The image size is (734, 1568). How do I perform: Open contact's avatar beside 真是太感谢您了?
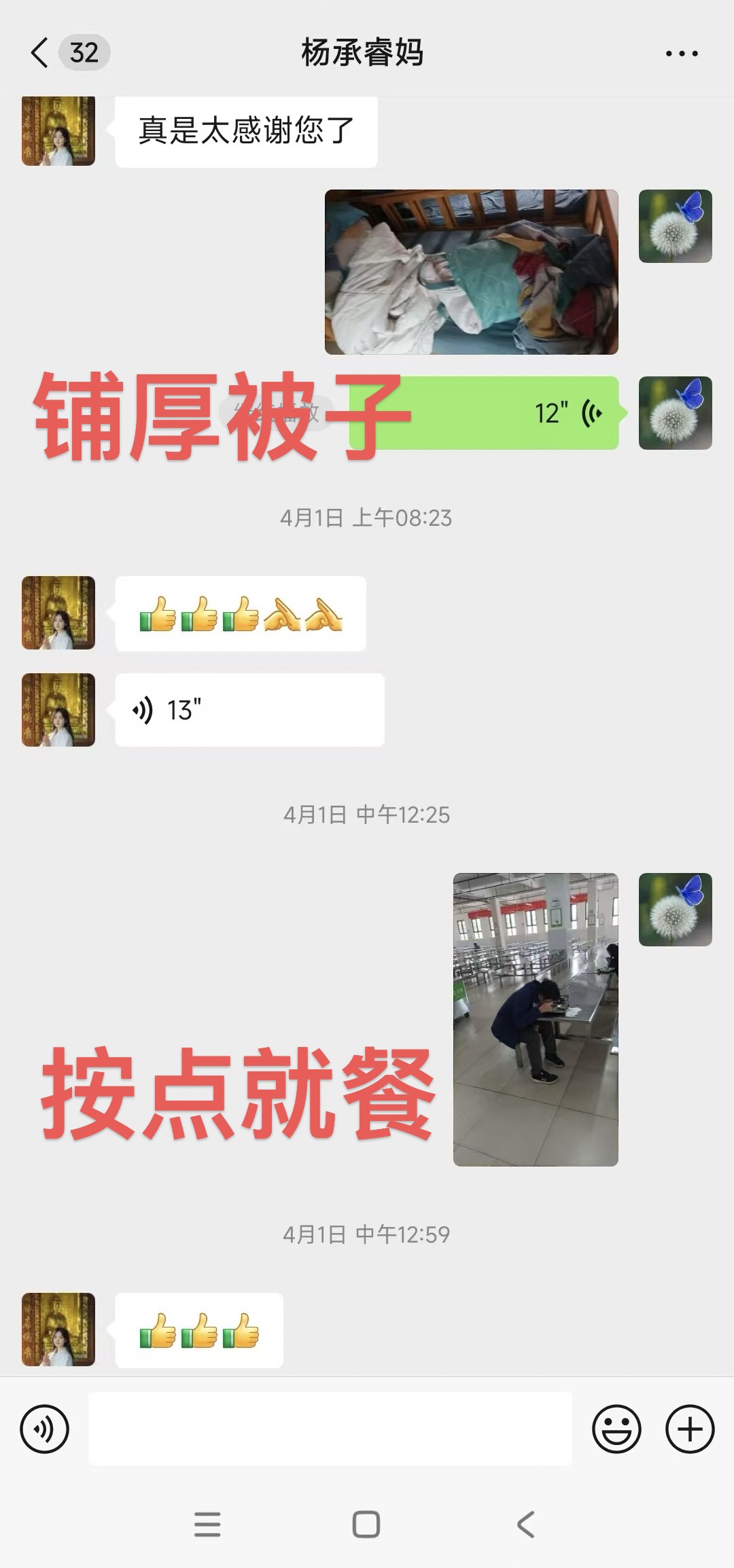coord(58,131)
